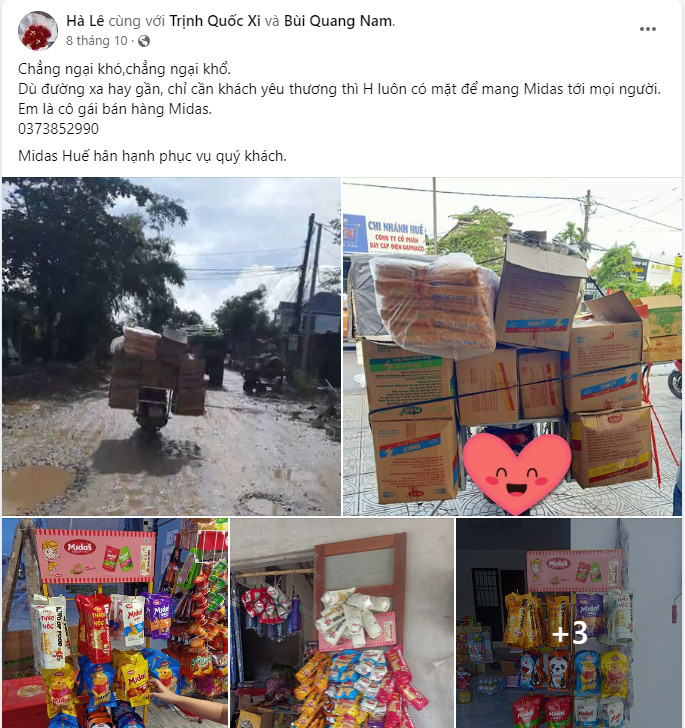Viewport: 685px width, 728px height.
Task: Open the post timestamp 8 tháng 10
Action: (x=97, y=41)
